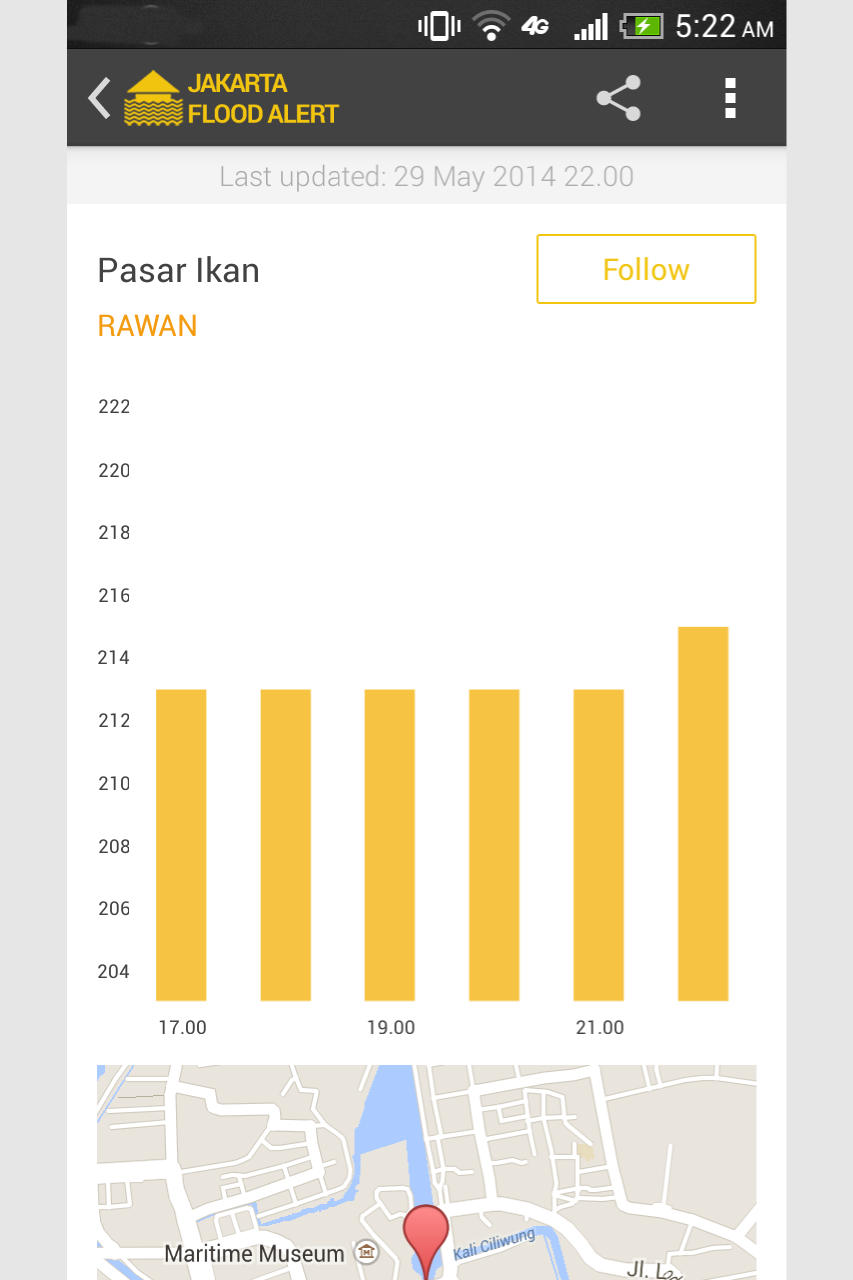Follow the Pasar Ikan station
The width and height of the screenshot is (853, 1280).
646,269
